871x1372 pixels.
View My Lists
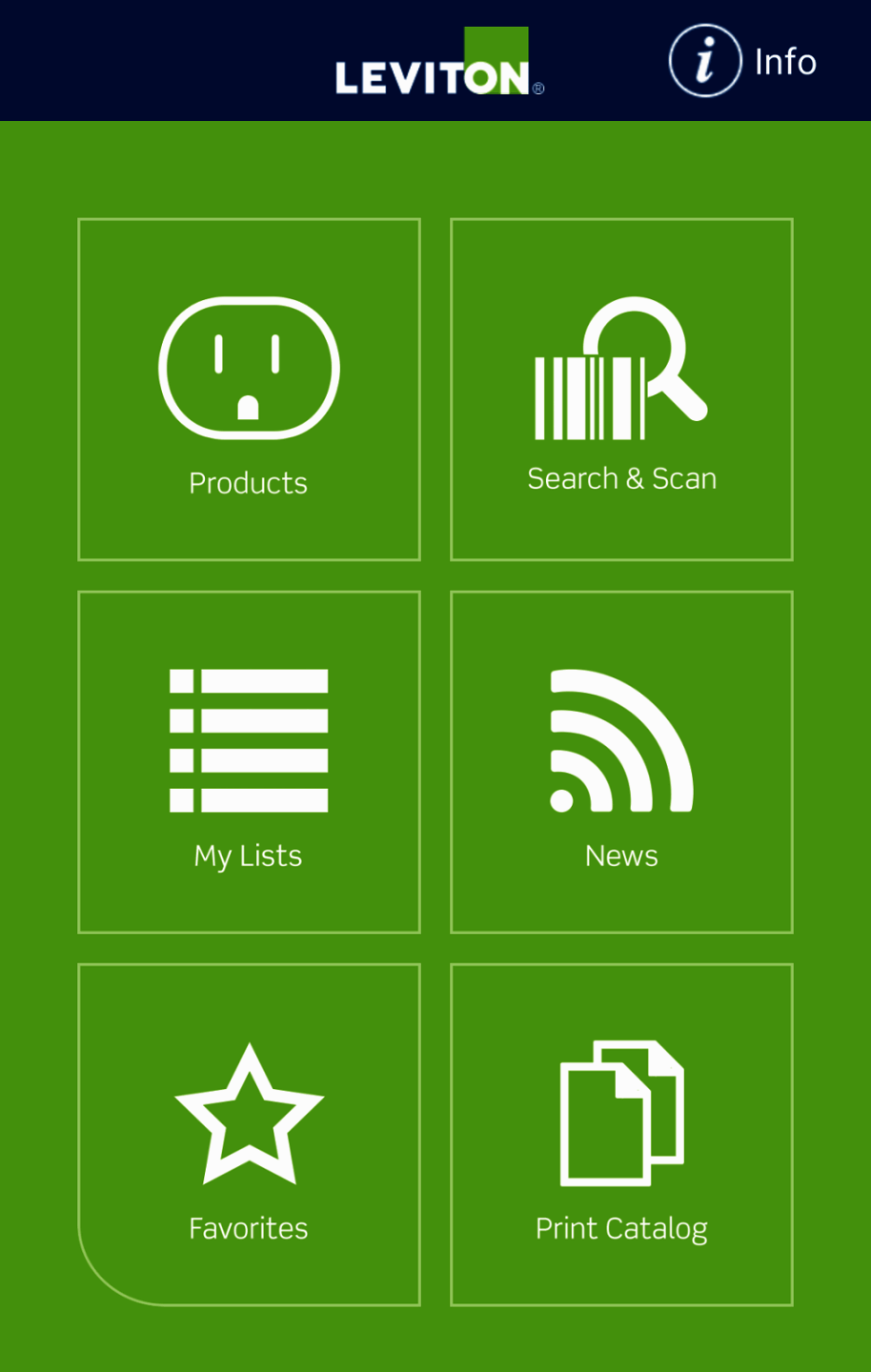pyautogui.click(x=249, y=762)
